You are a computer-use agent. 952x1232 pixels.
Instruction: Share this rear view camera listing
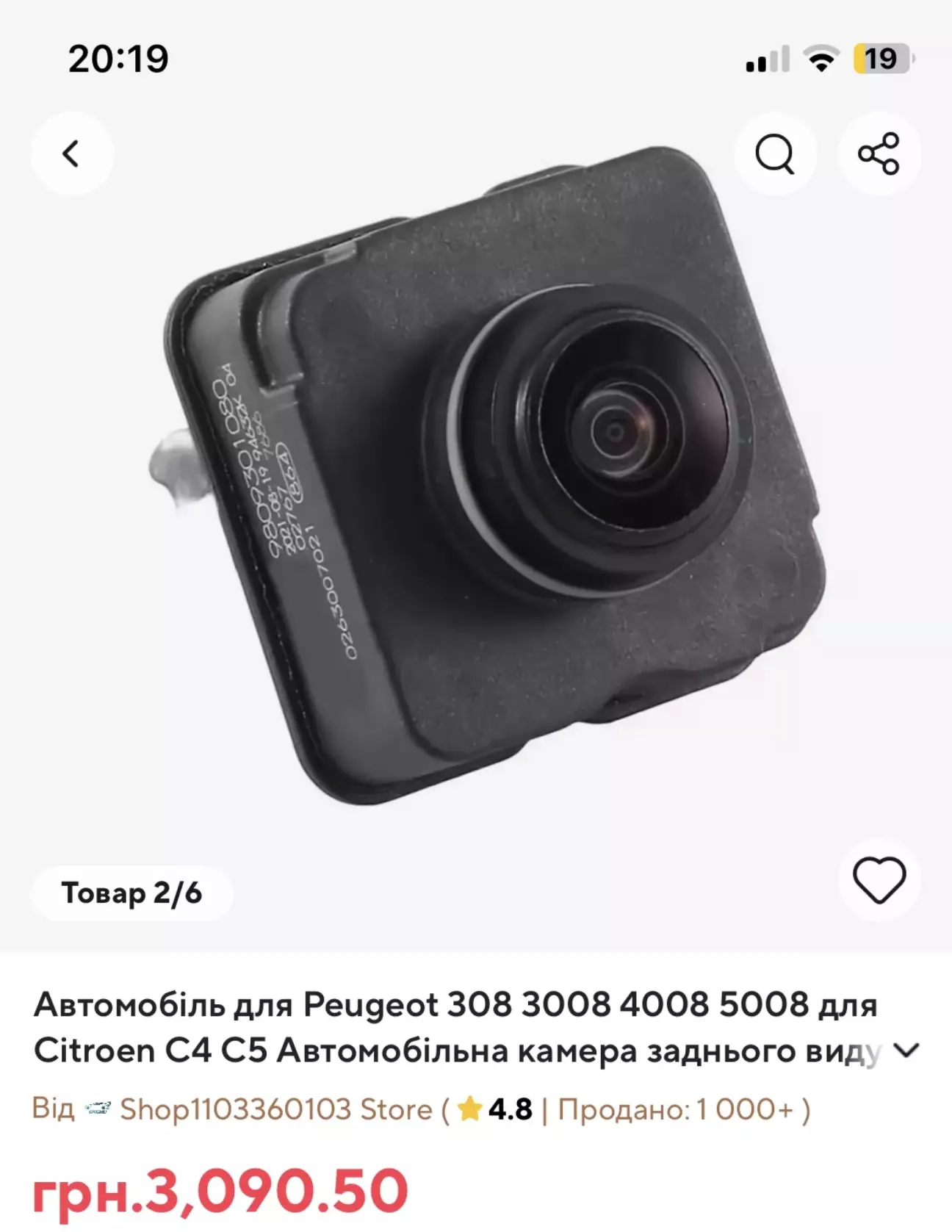[x=879, y=154]
